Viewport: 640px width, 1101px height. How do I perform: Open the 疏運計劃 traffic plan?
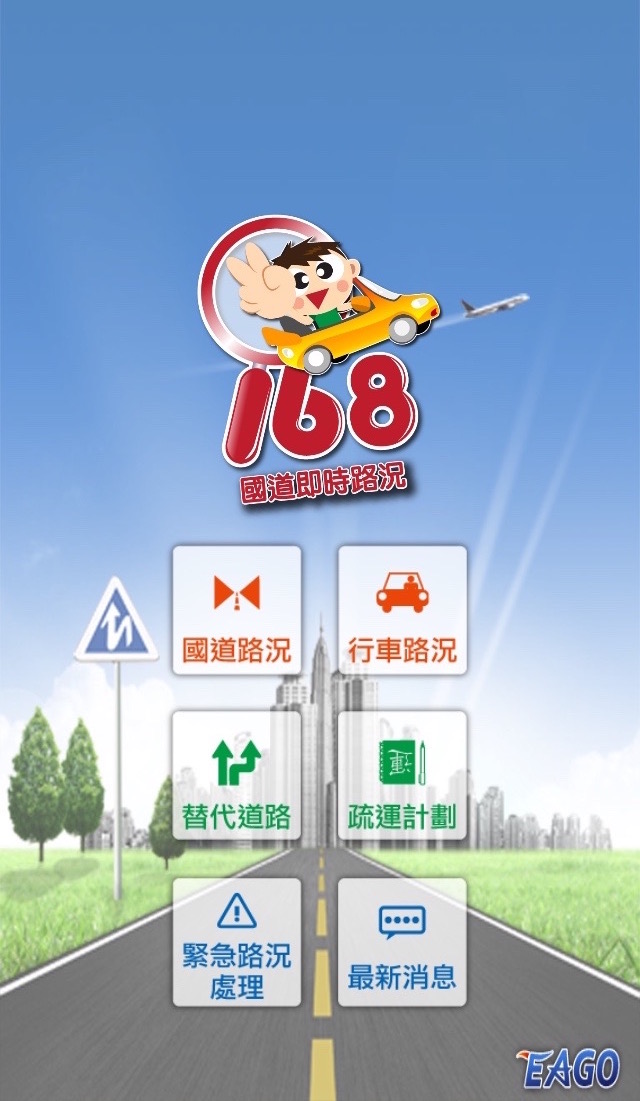[x=402, y=776]
